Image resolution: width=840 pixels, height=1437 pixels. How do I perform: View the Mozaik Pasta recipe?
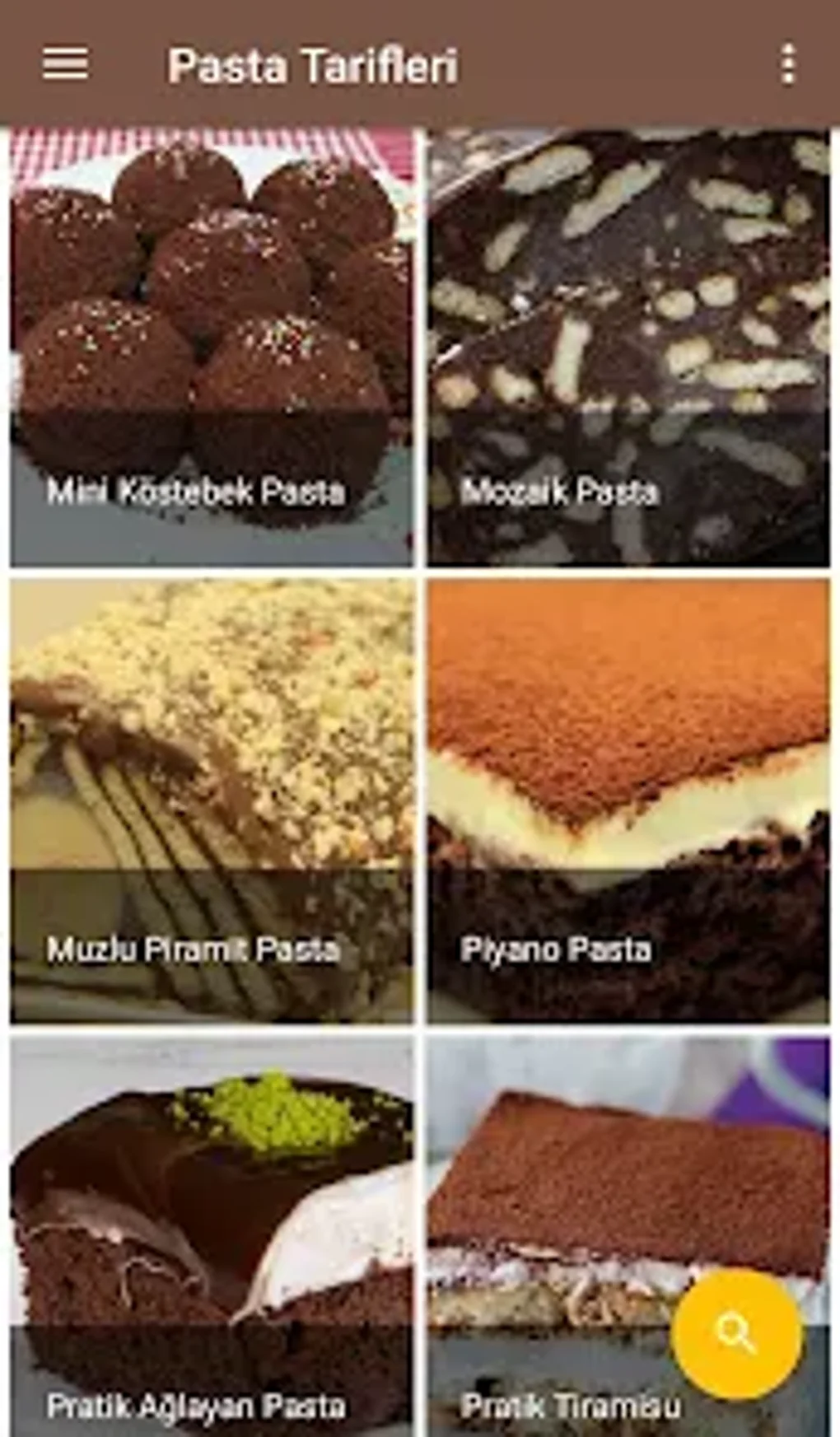tap(628, 347)
